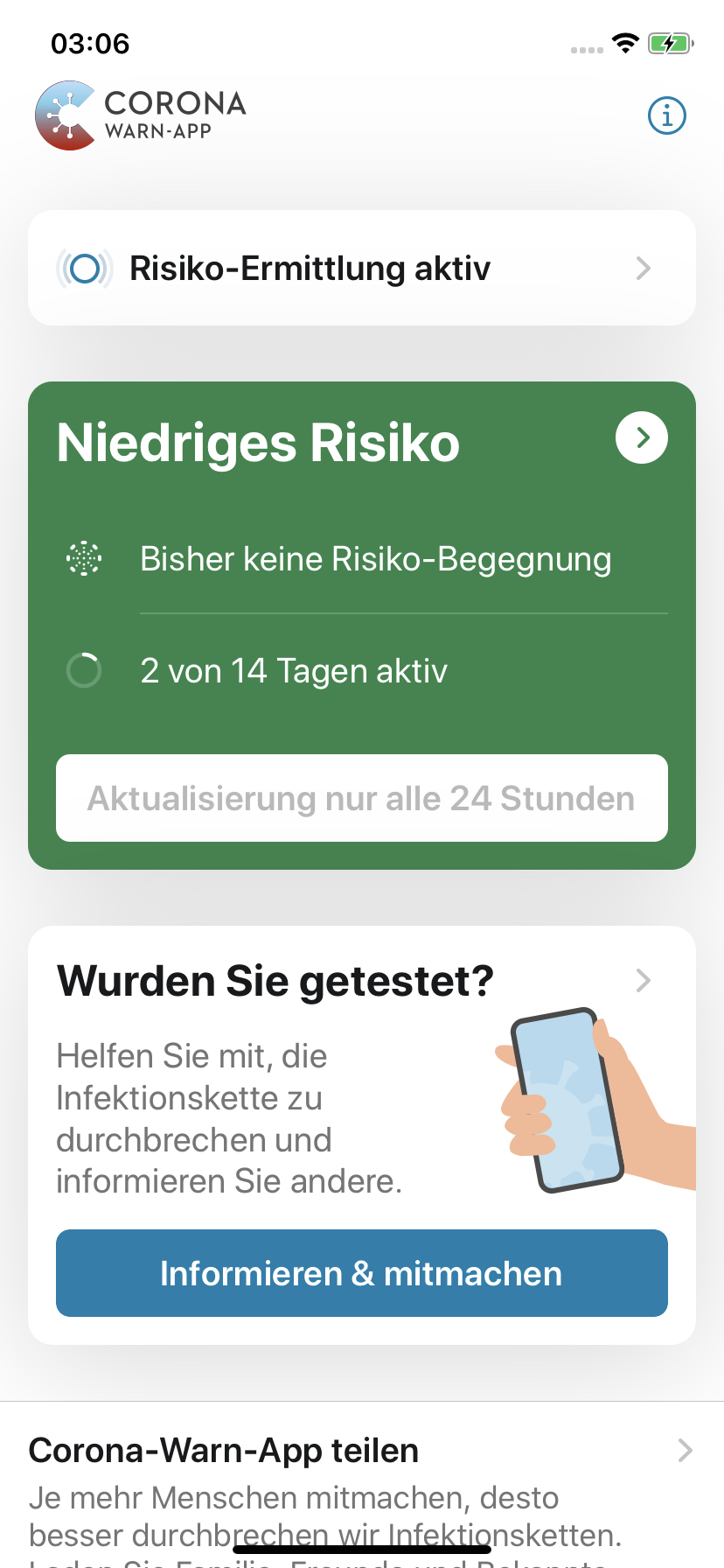Tap Aktualisierung nur alle 24 Stunden button
Screen dimensions: 724x1568
[362, 798]
